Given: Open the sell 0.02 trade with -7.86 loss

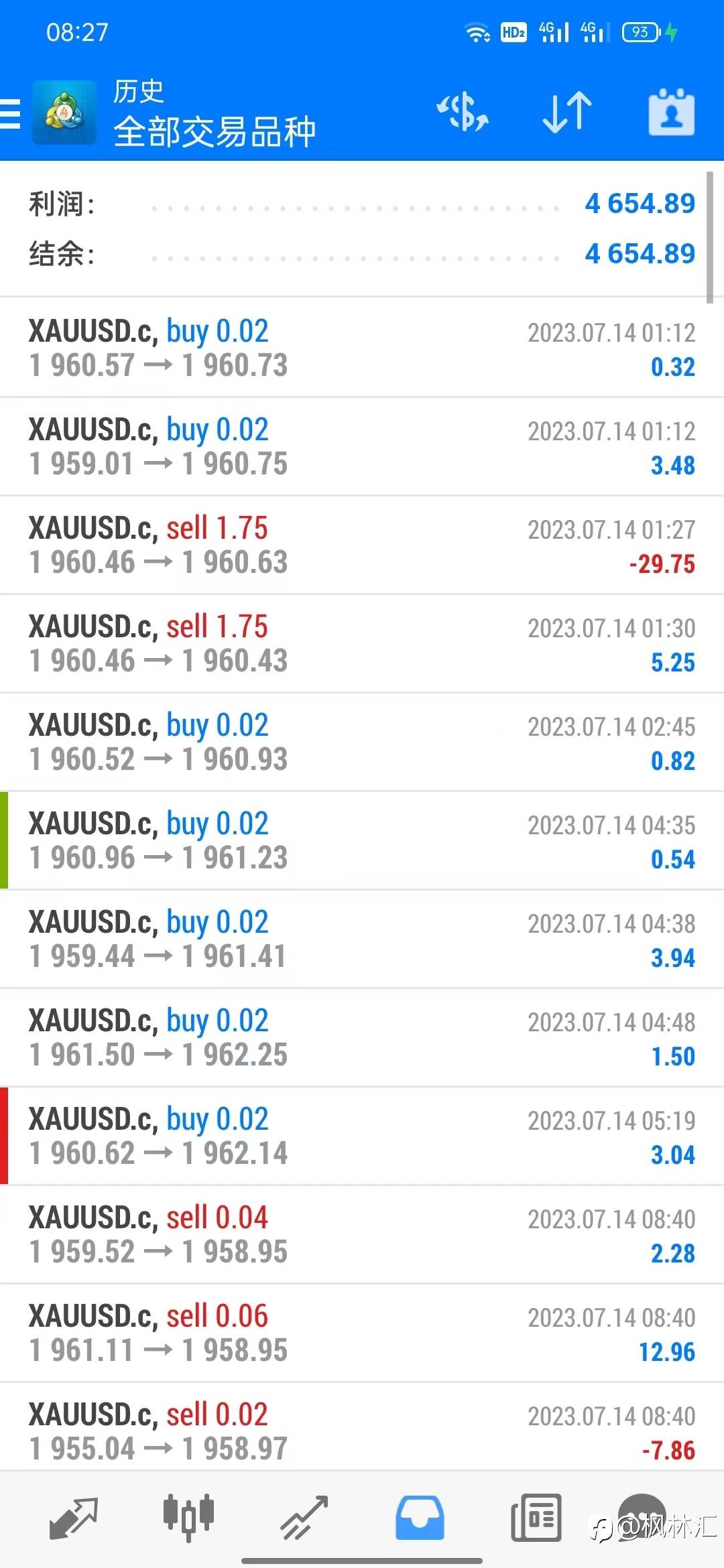Looking at the screenshot, I should pos(362,1427).
